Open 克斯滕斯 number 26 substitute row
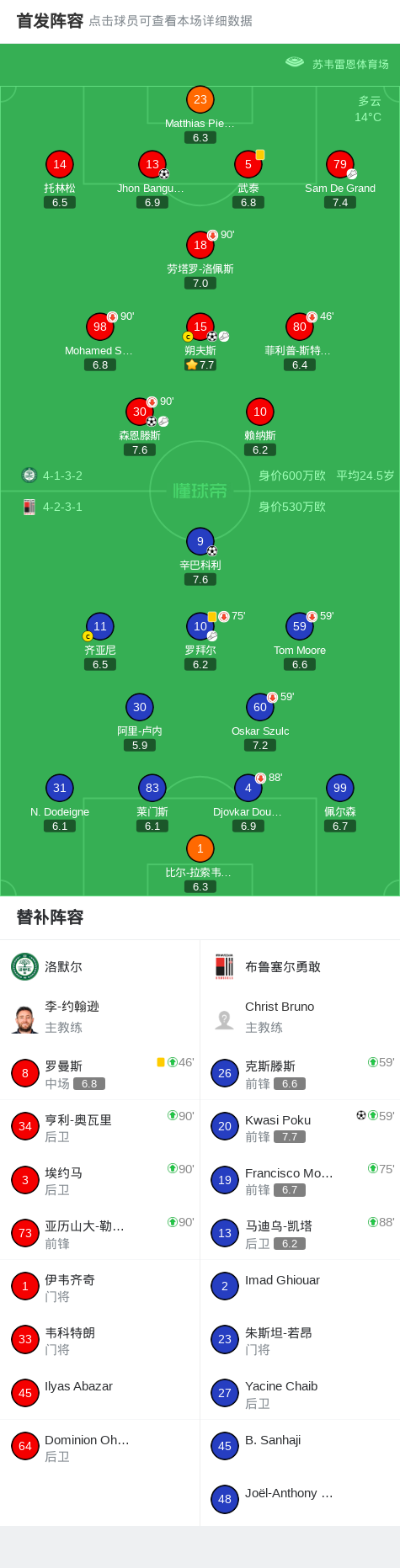The width and height of the screenshot is (400, 1568). pos(300,1073)
